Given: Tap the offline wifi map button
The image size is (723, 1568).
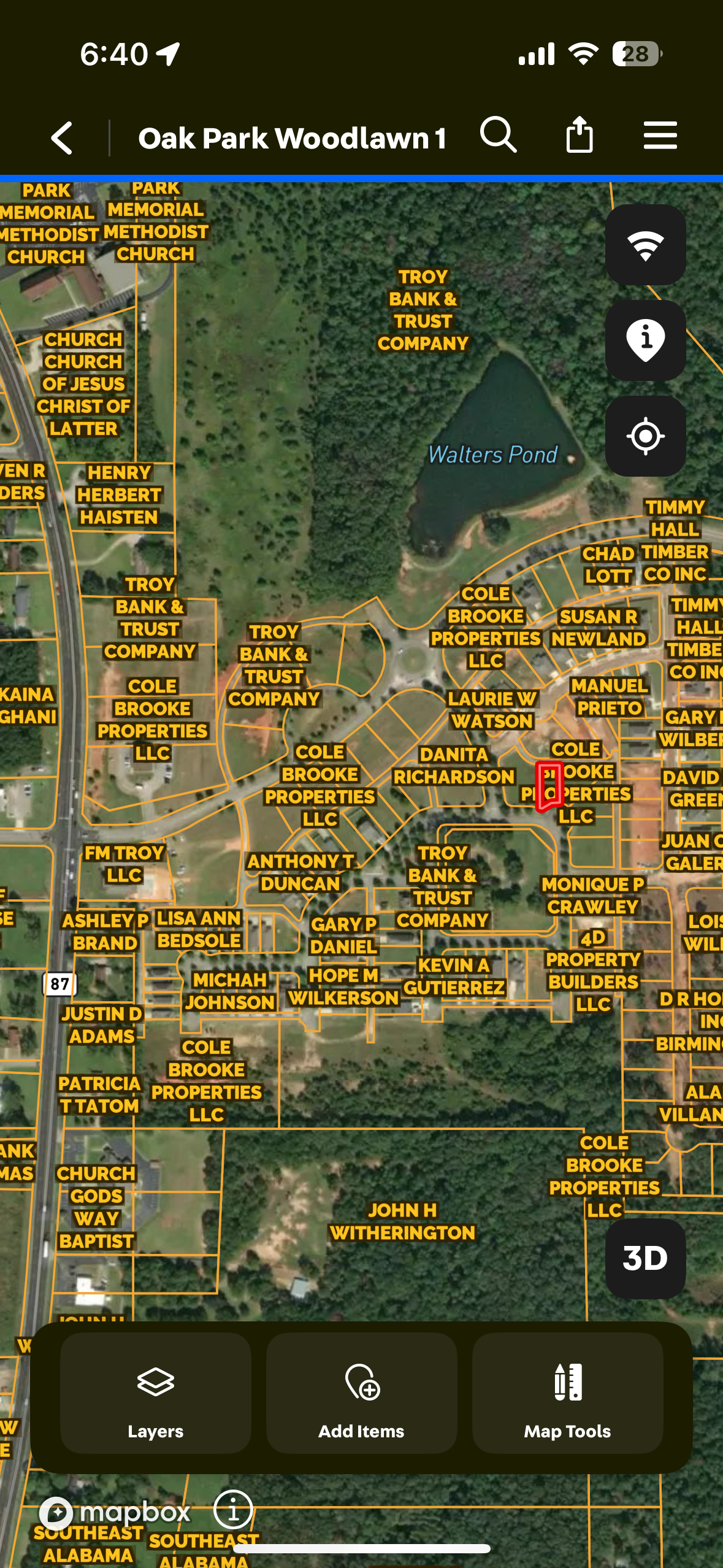Looking at the screenshot, I should (x=645, y=245).
